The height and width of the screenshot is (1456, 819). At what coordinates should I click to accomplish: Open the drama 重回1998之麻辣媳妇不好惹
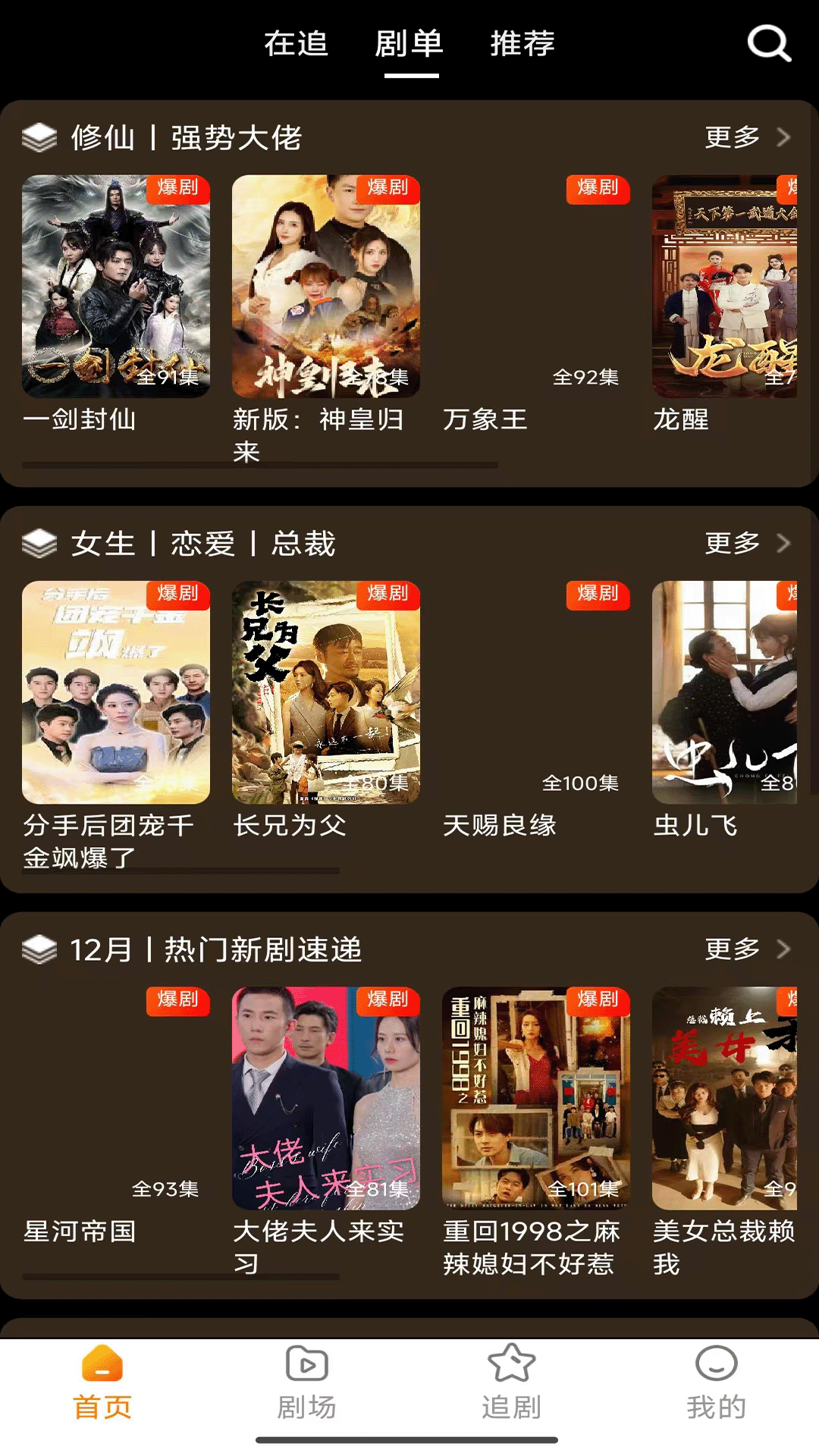[x=536, y=1098]
